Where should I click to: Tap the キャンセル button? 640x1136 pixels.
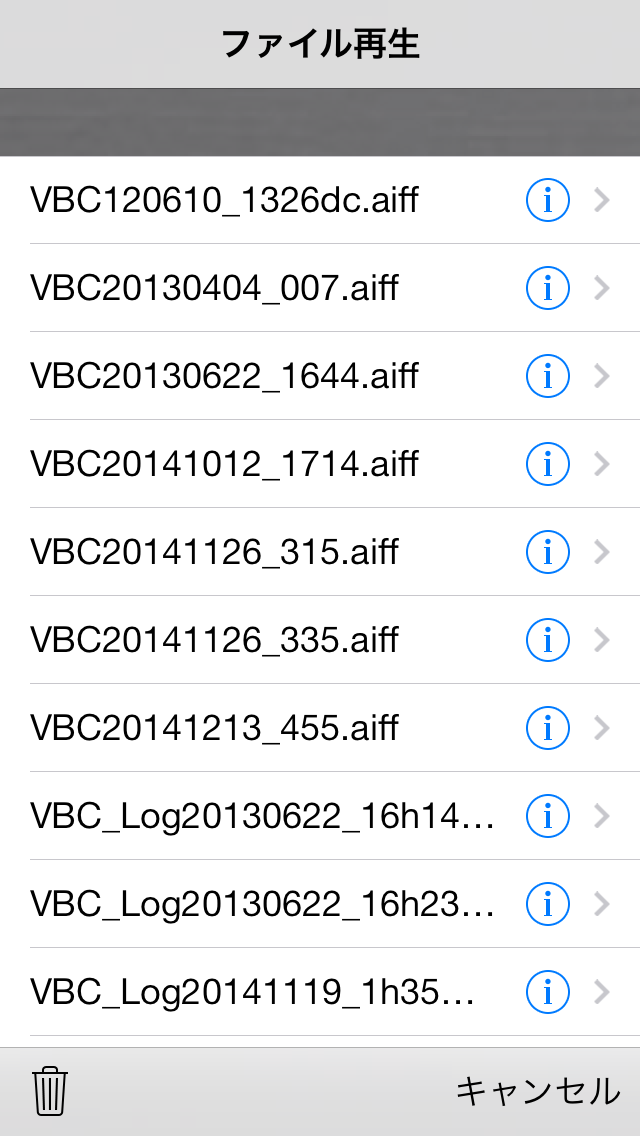pyautogui.click(x=538, y=1091)
